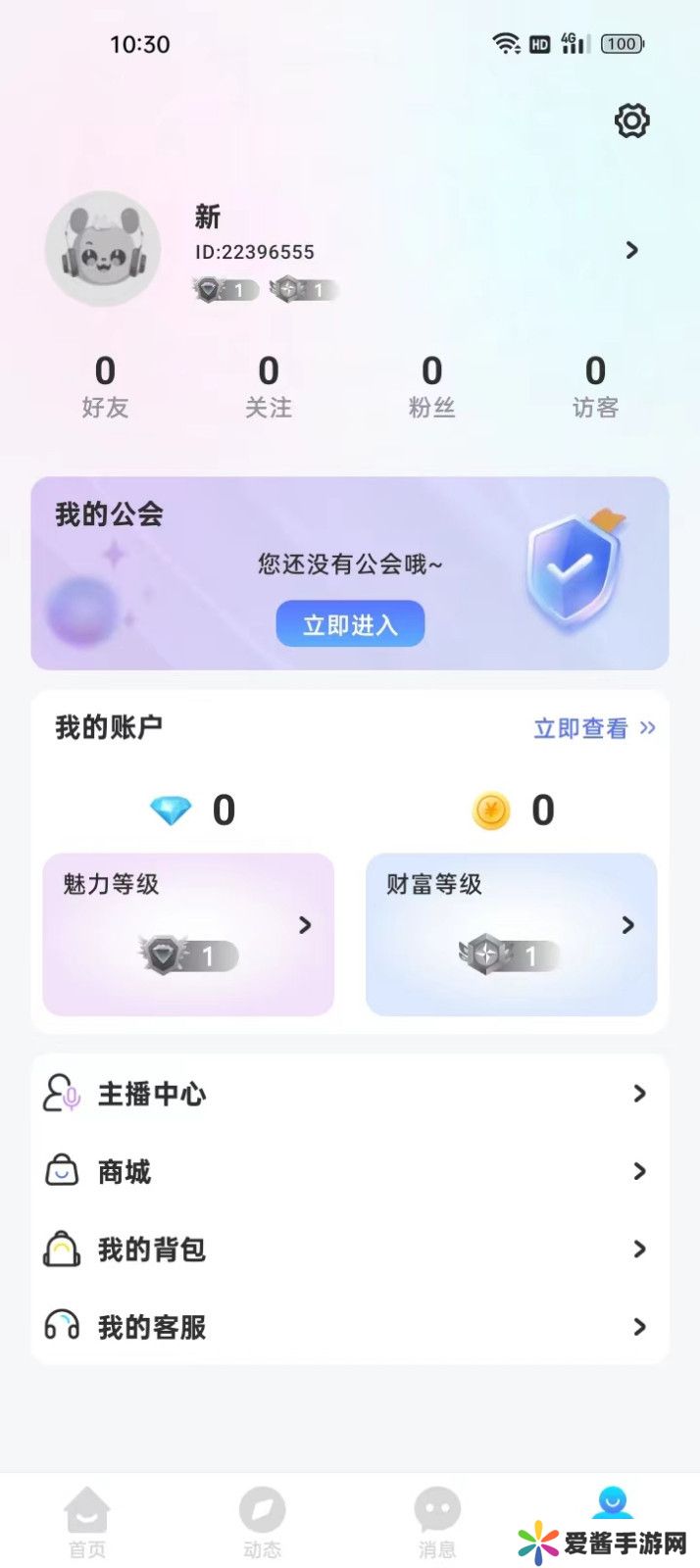
Task: Open the 财富等级 wealth level card
Action: [x=511, y=934]
